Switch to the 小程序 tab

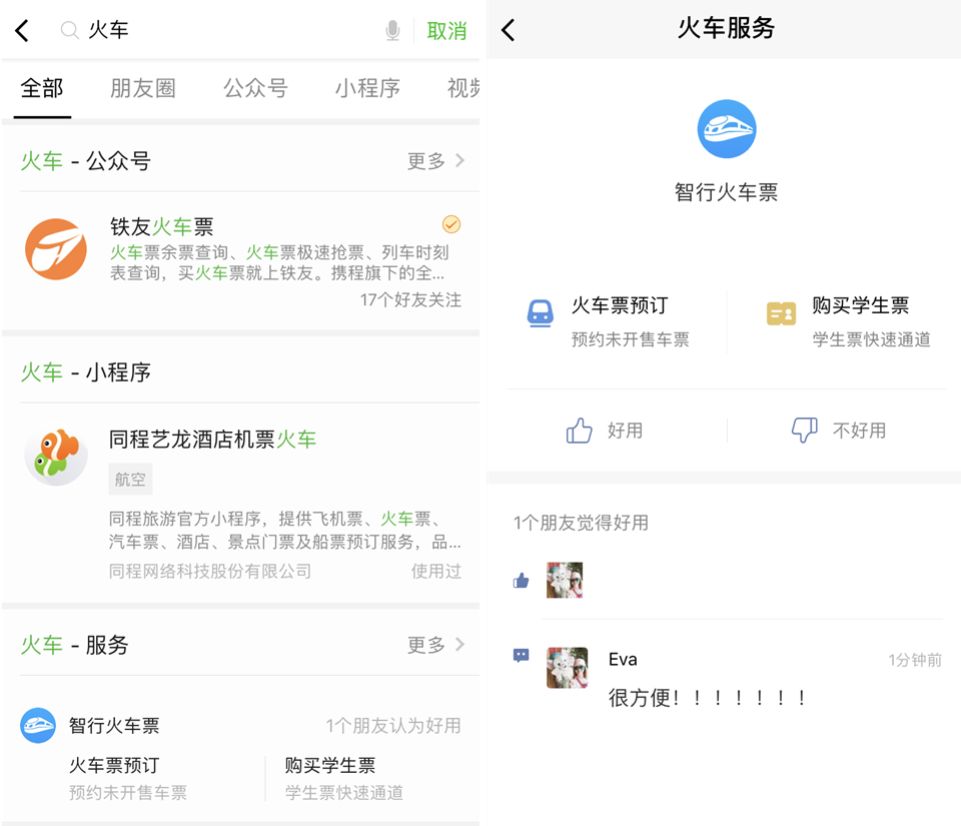[367, 88]
